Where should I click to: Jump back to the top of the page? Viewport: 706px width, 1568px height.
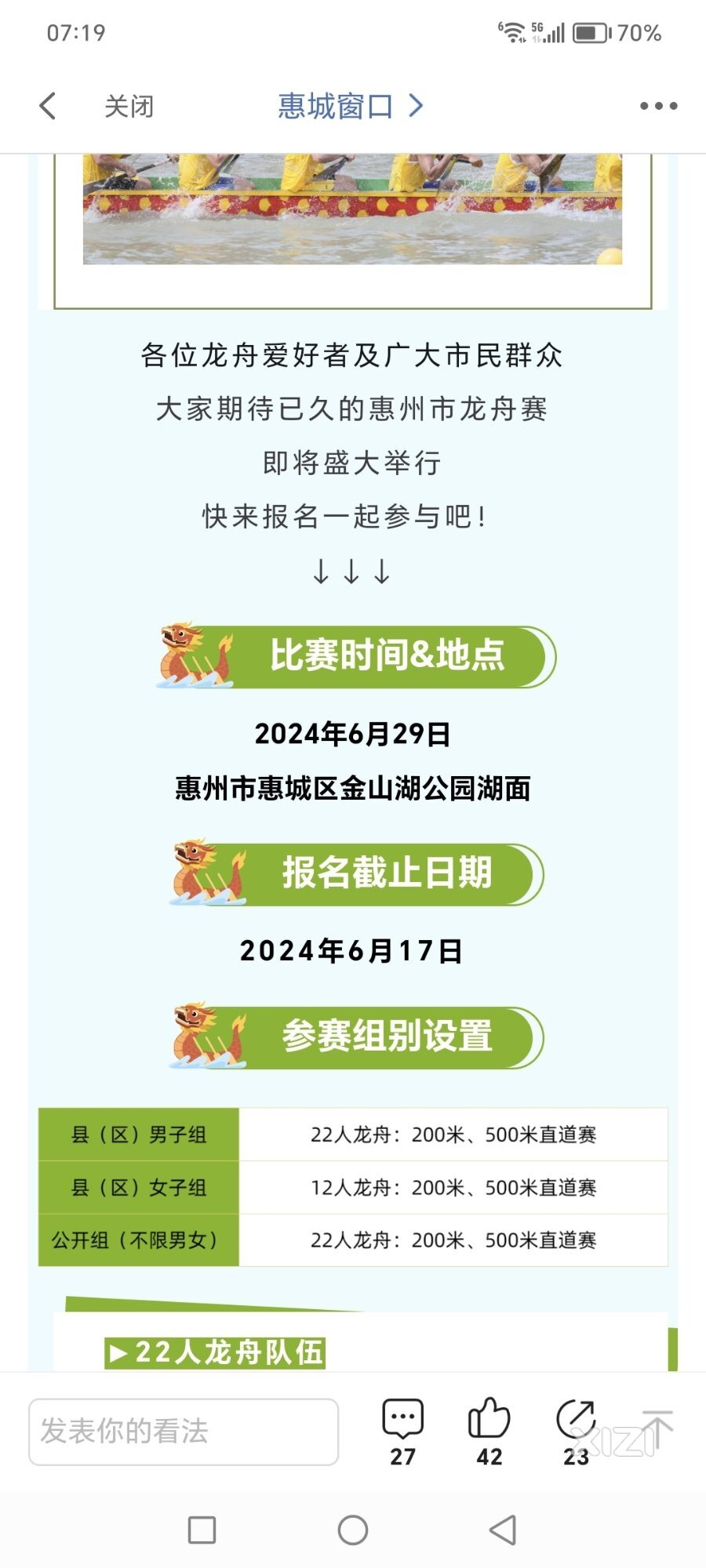(657, 1428)
